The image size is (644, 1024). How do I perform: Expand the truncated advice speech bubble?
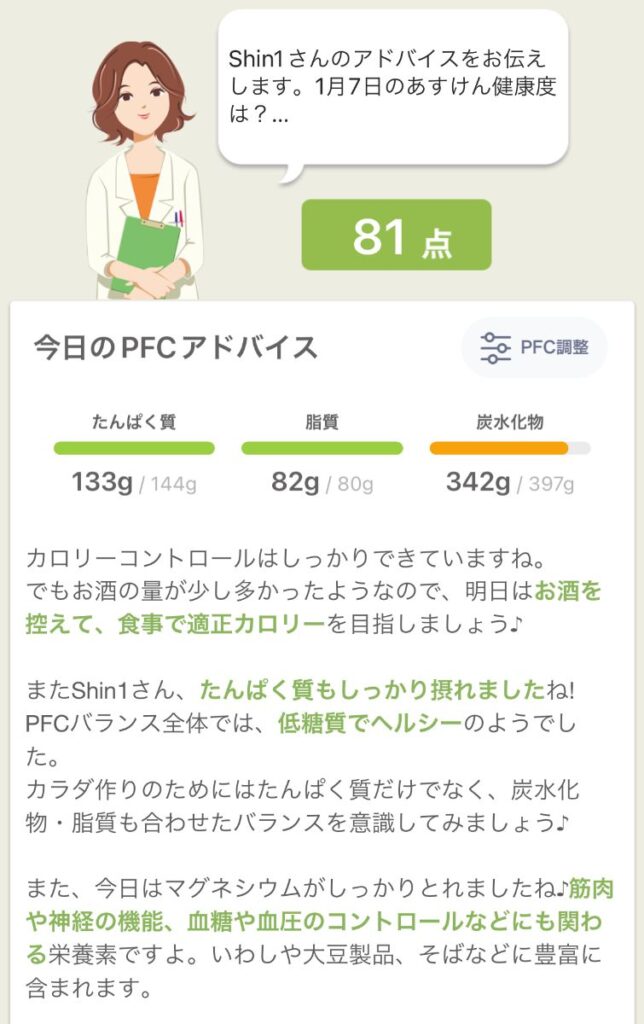click(392, 87)
